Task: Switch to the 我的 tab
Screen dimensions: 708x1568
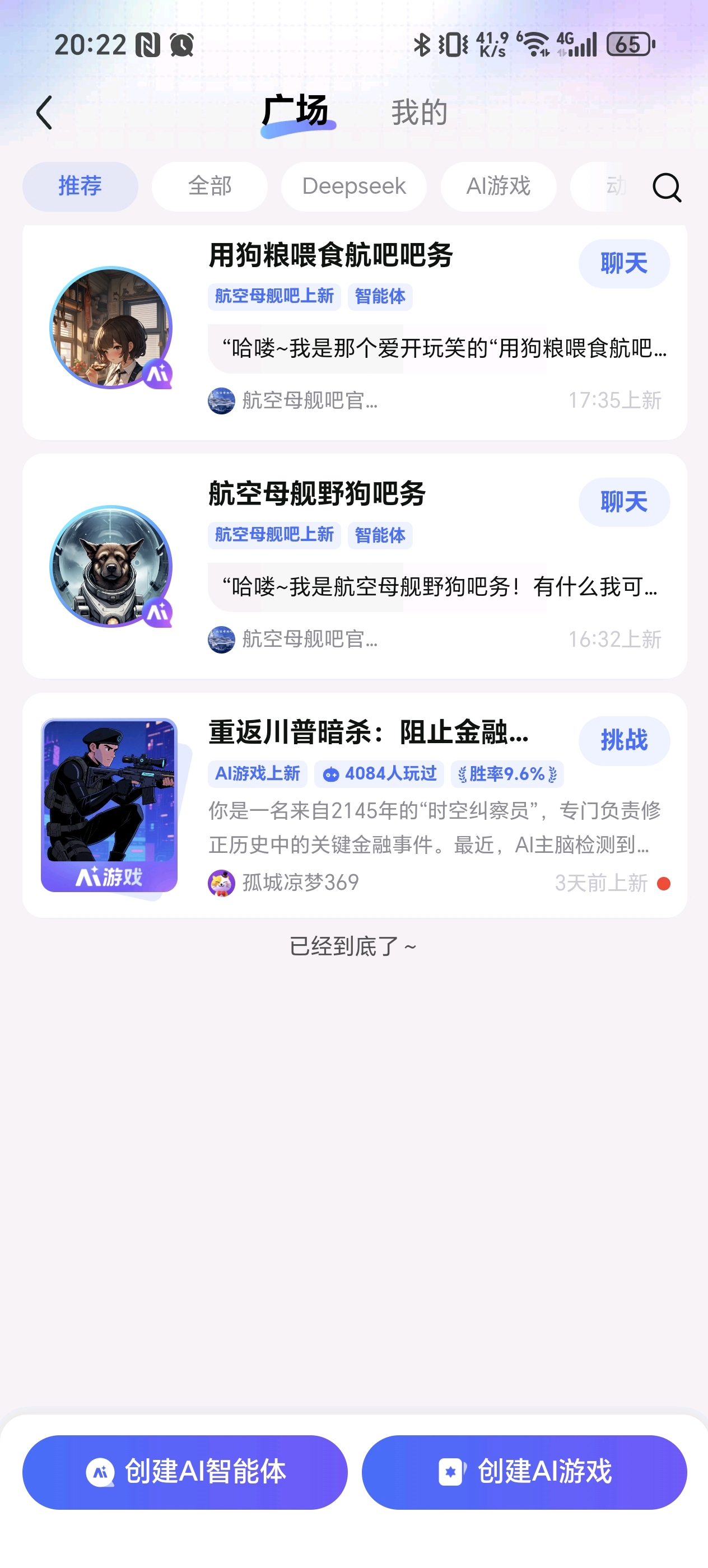Action: [x=419, y=113]
